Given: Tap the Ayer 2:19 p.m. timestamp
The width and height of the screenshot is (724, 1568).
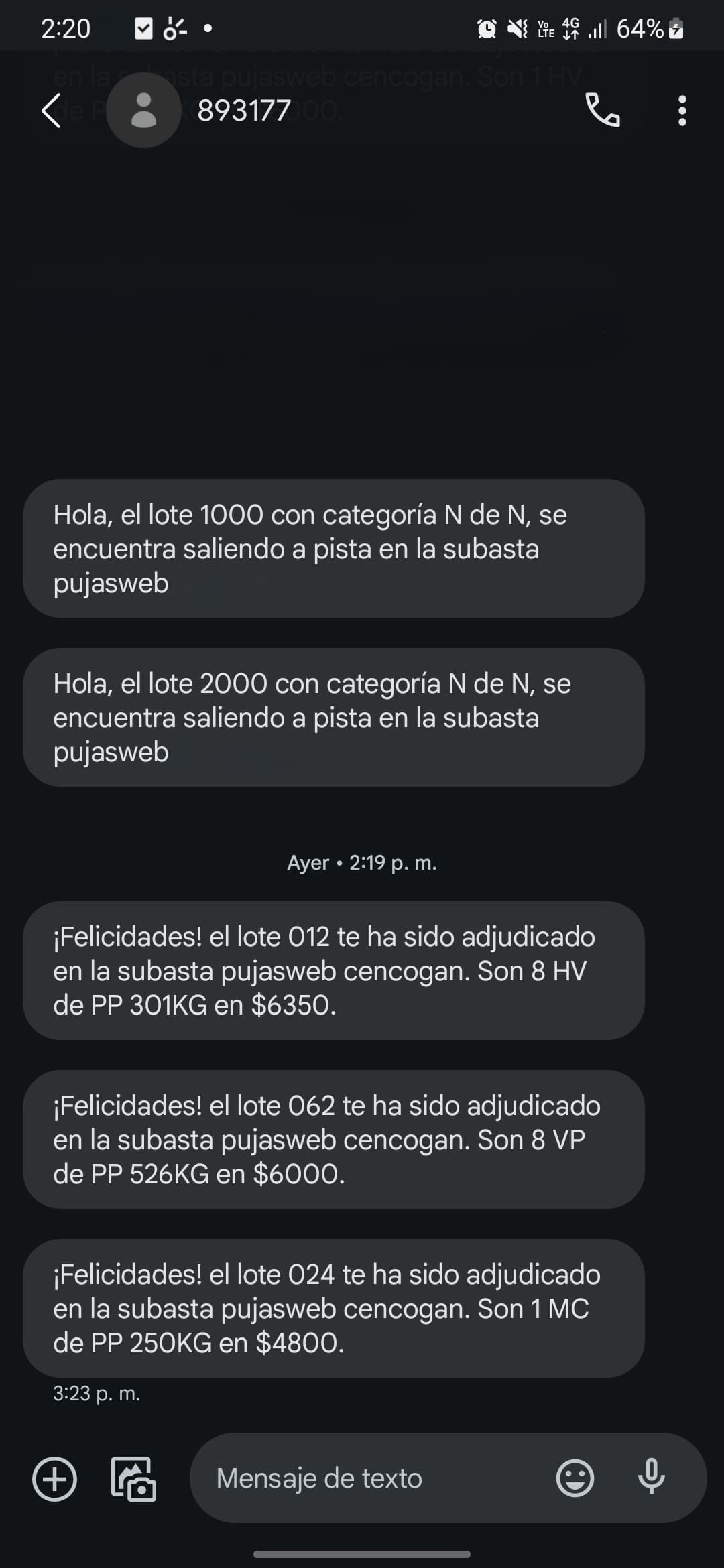Looking at the screenshot, I should tap(361, 863).
